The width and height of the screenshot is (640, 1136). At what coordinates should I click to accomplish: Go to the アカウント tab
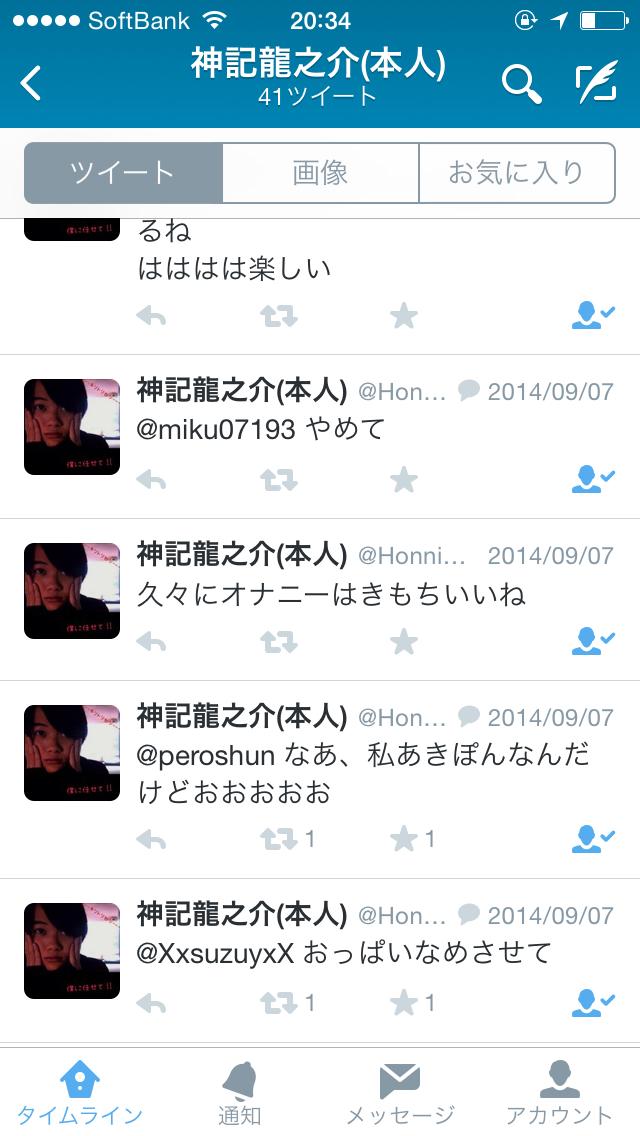tap(559, 1093)
